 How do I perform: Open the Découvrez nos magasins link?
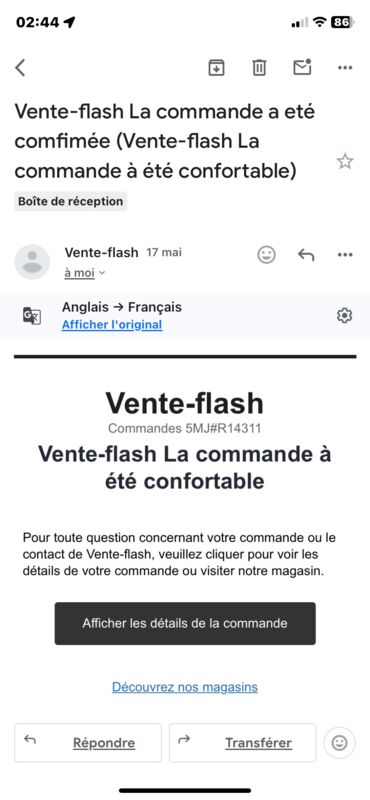coord(185,687)
